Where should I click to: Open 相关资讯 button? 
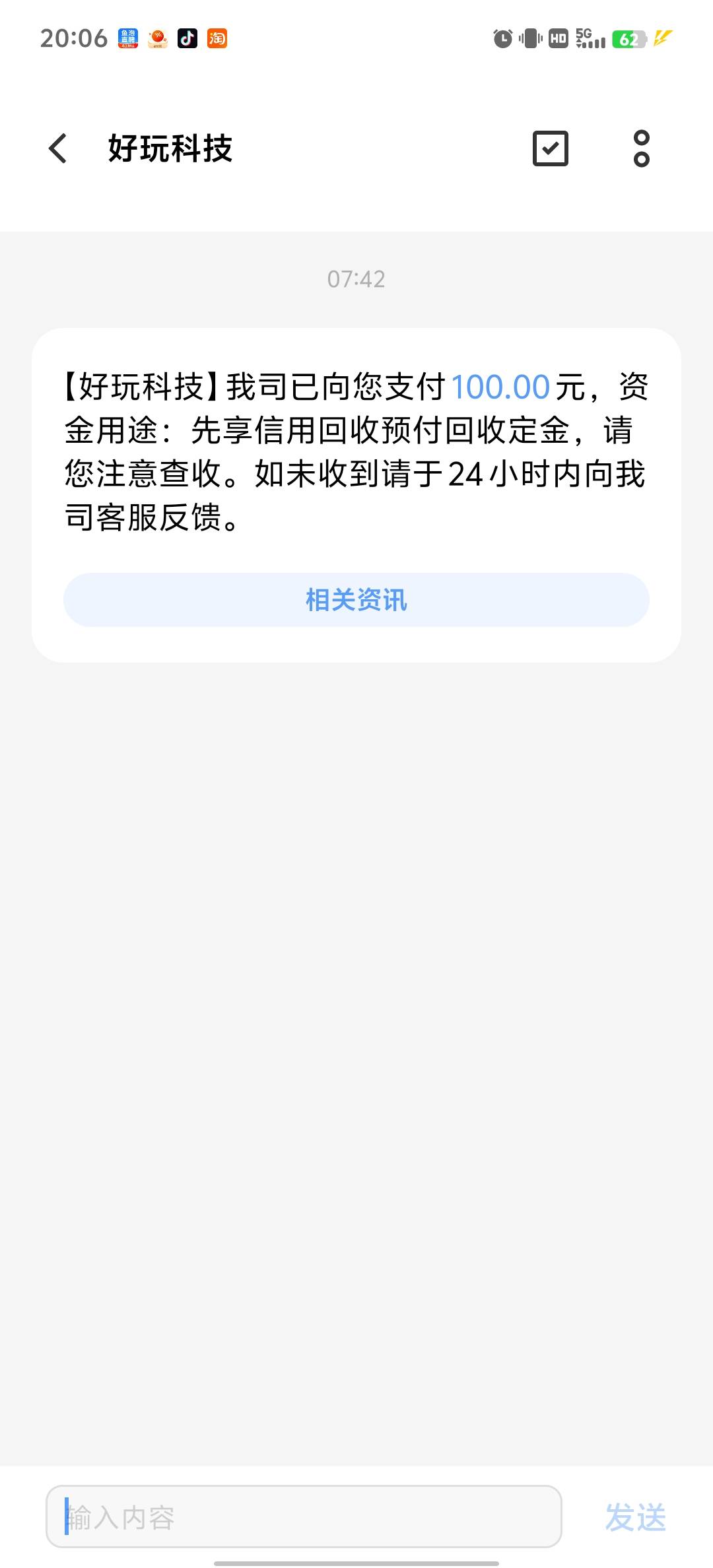pyautogui.click(x=356, y=600)
